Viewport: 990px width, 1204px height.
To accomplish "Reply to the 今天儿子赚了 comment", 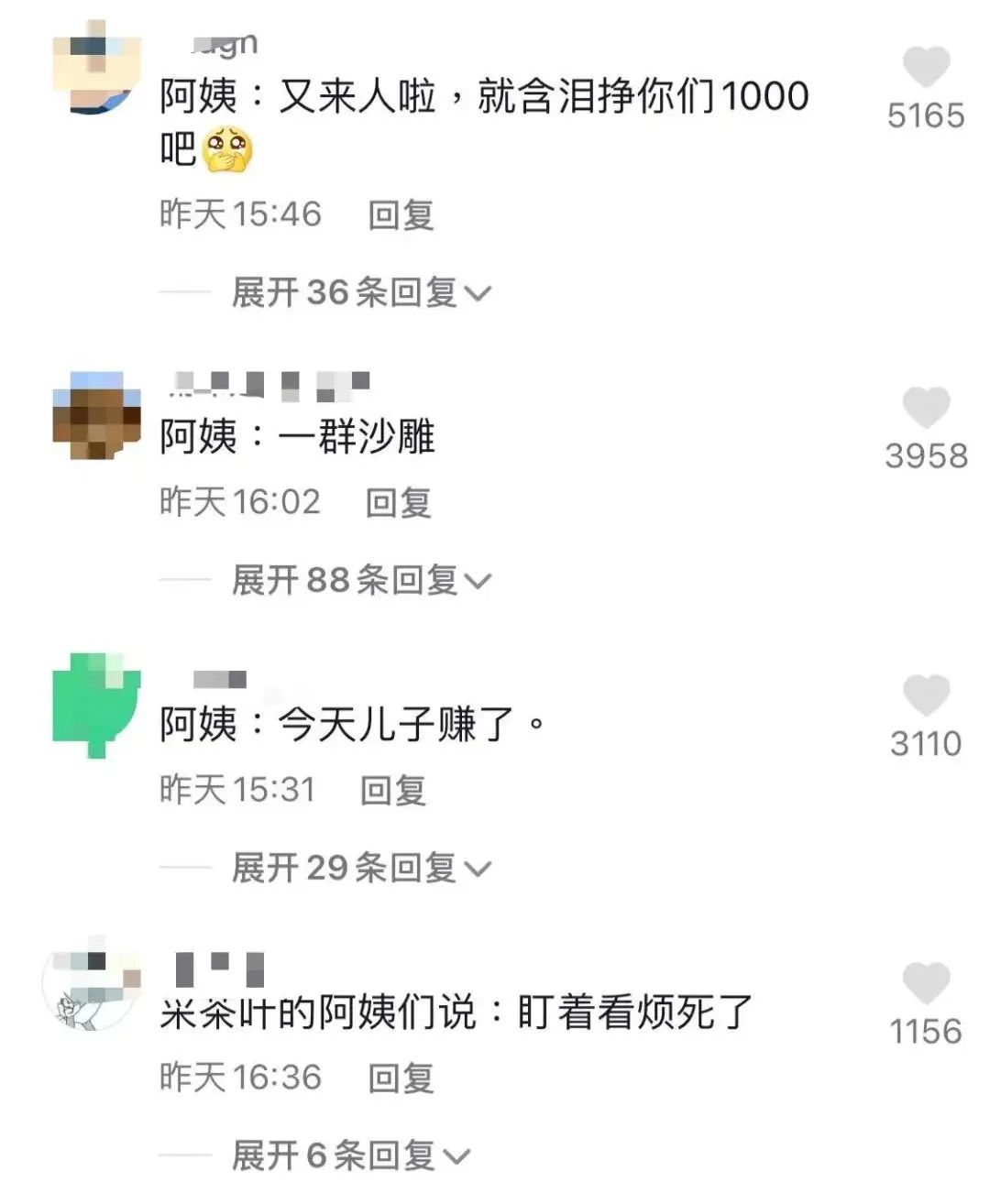I will click(x=392, y=791).
